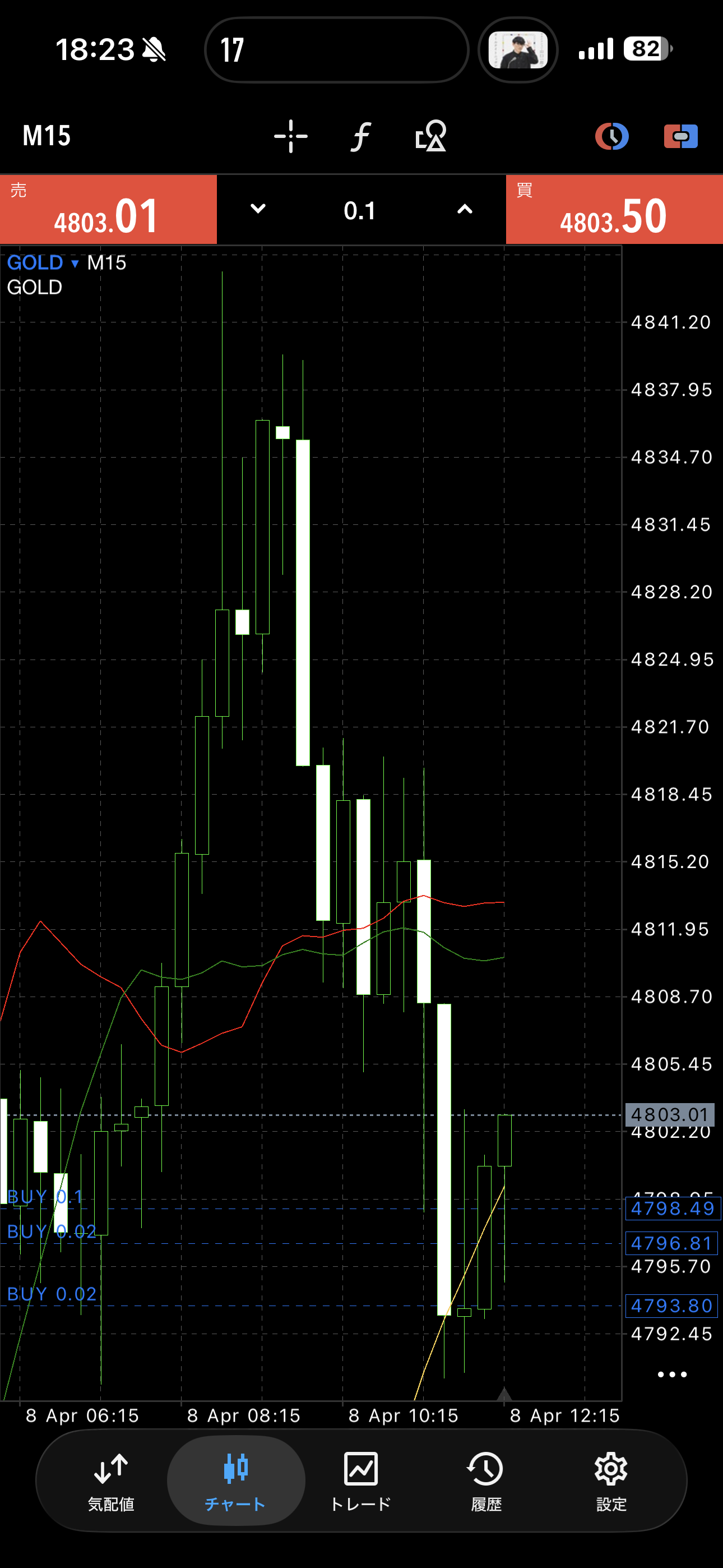Image resolution: width=723 pixels, height=1568 pixels.
Task: Open the drawing objects tool
Action: pyautogui.click(x=431, y=135)
